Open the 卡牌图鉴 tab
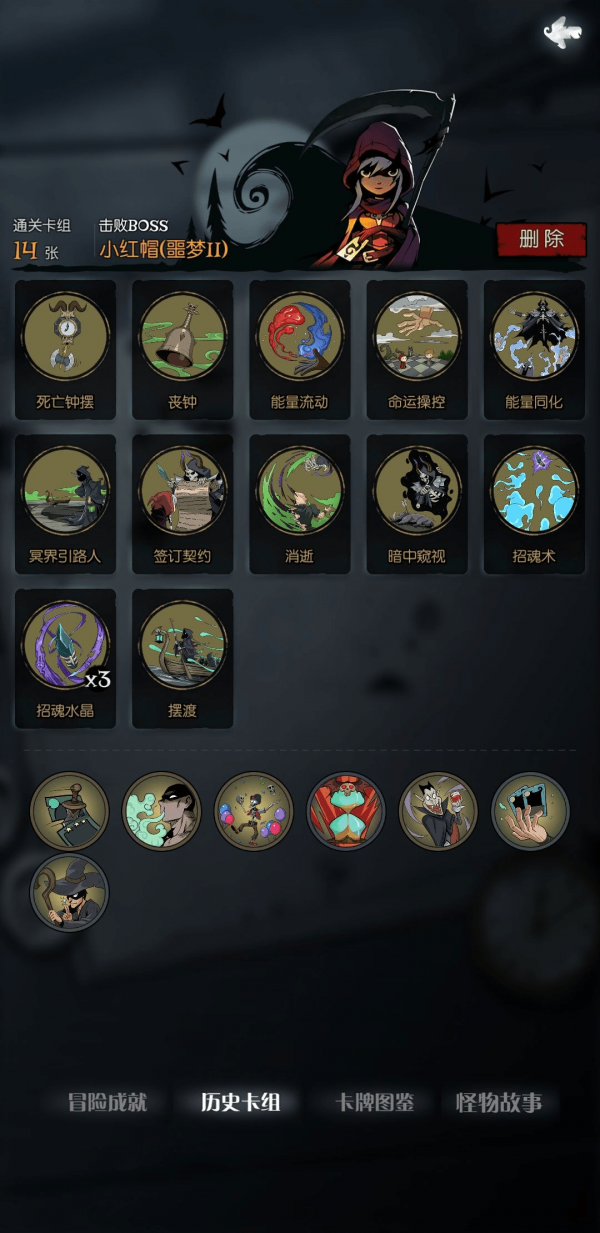The image size is (600, 1233). coord(374,1103)
